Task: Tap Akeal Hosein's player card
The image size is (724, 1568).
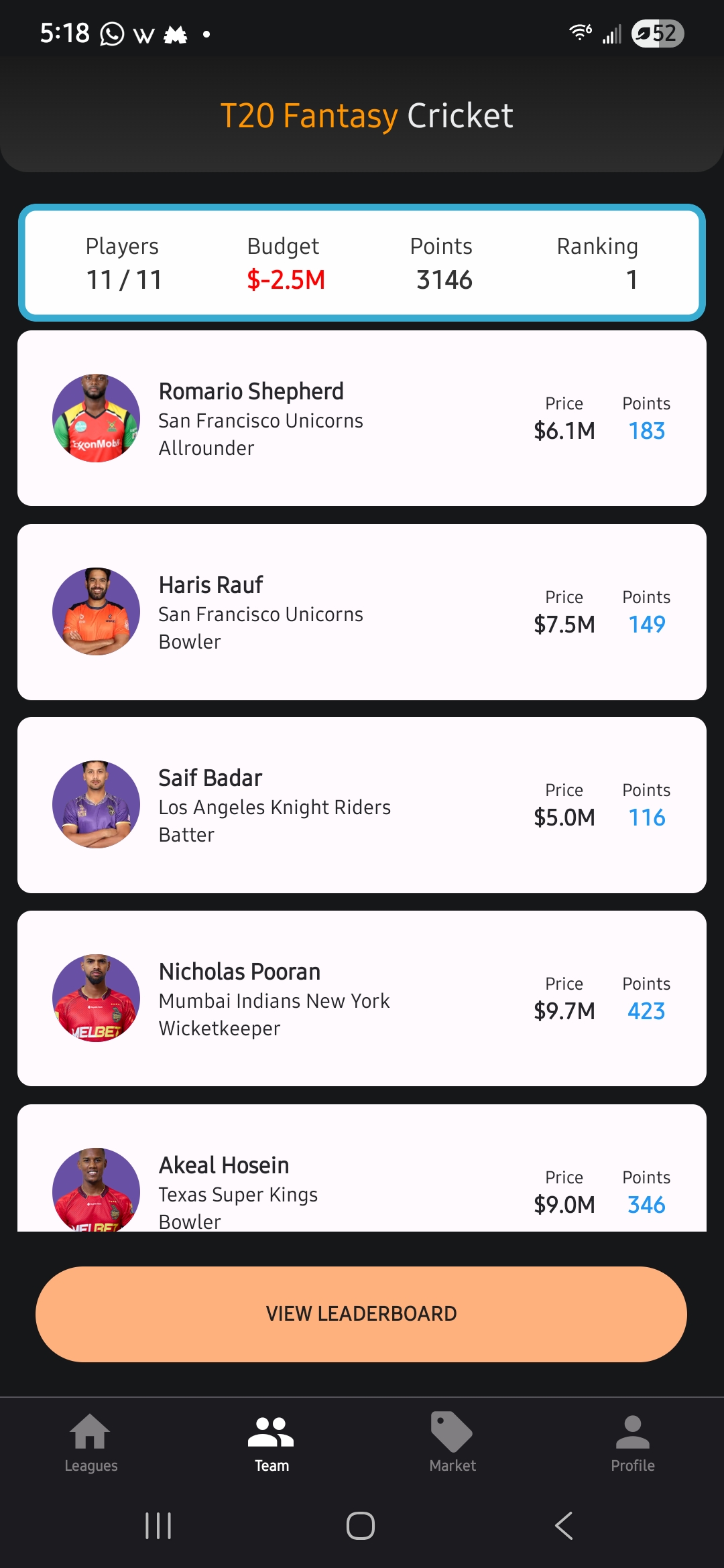Action: (362, 1168)
